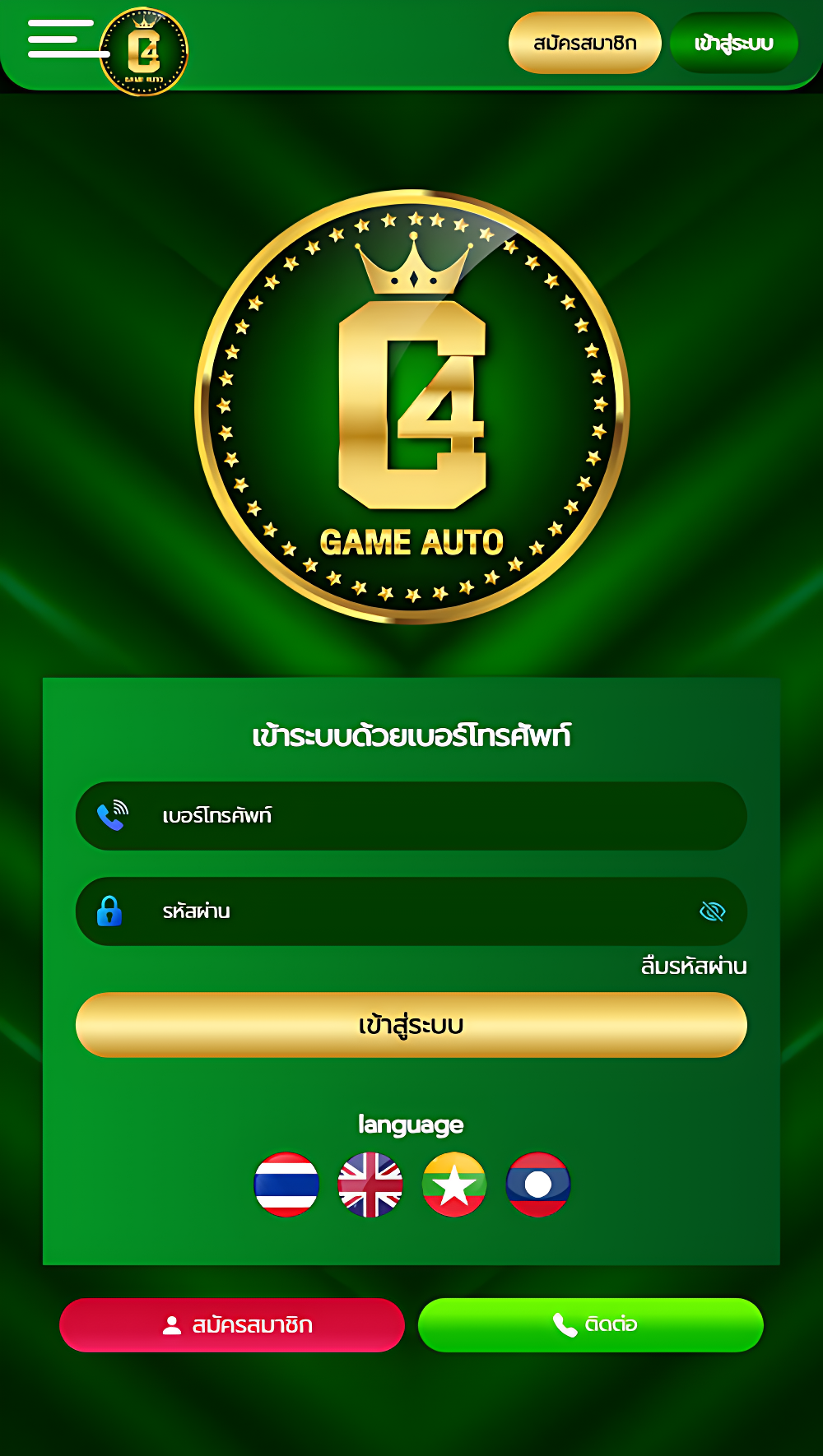Tap the red สมัครสมาชิก register button

[x=232, y=1325]
